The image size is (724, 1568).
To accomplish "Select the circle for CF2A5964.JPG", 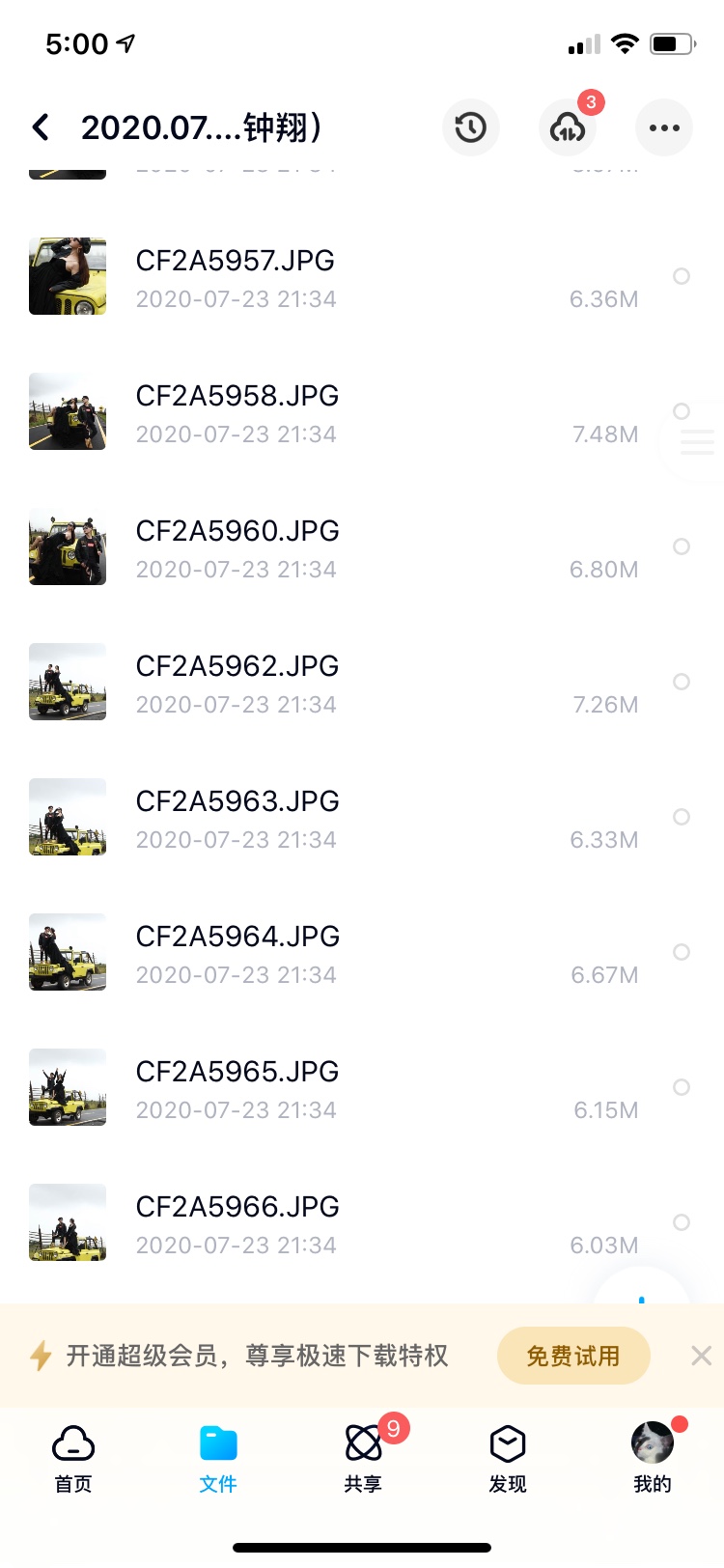I will pos(682,952).
